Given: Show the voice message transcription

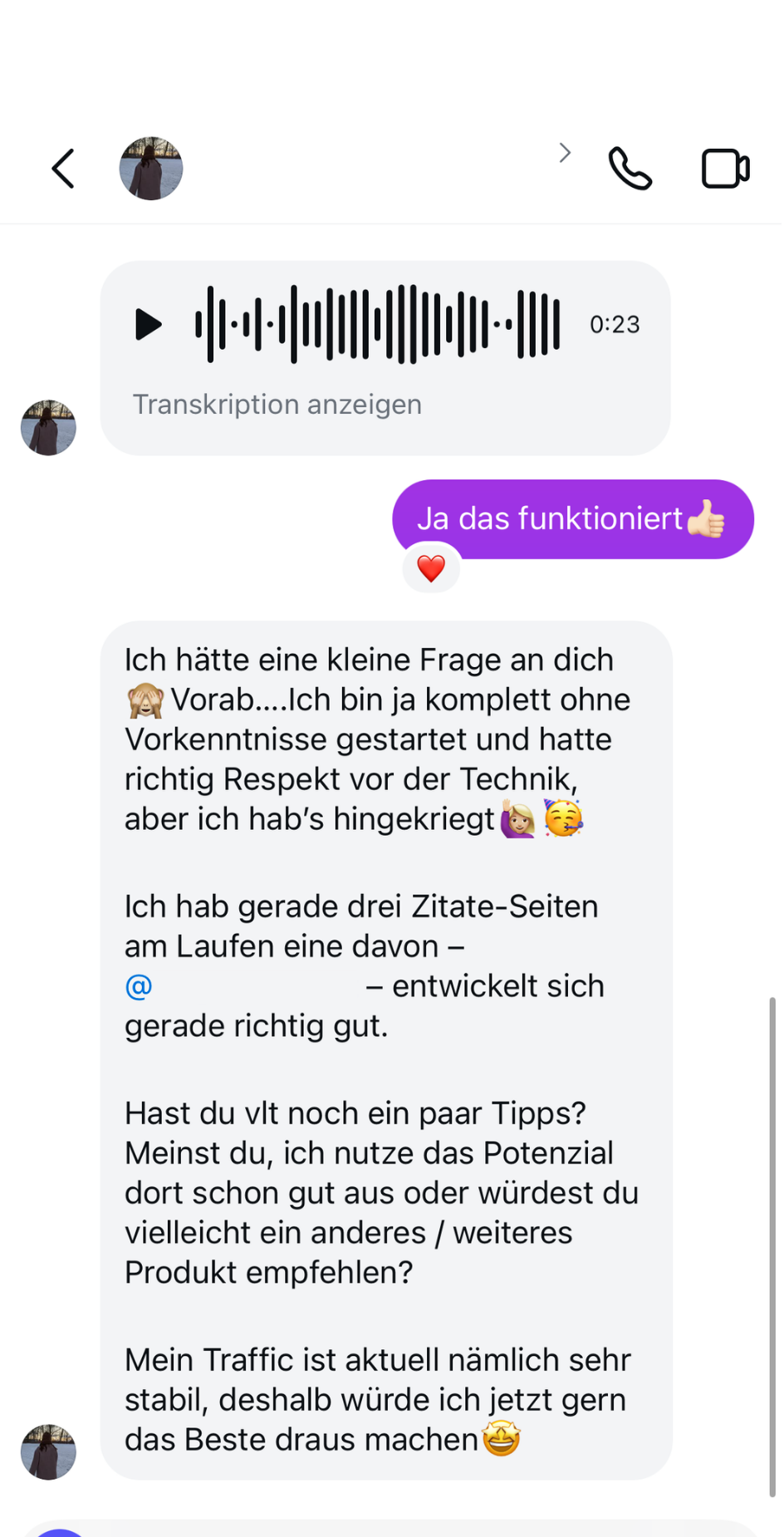Looking at the screenshot, I should tap(277, 405).
